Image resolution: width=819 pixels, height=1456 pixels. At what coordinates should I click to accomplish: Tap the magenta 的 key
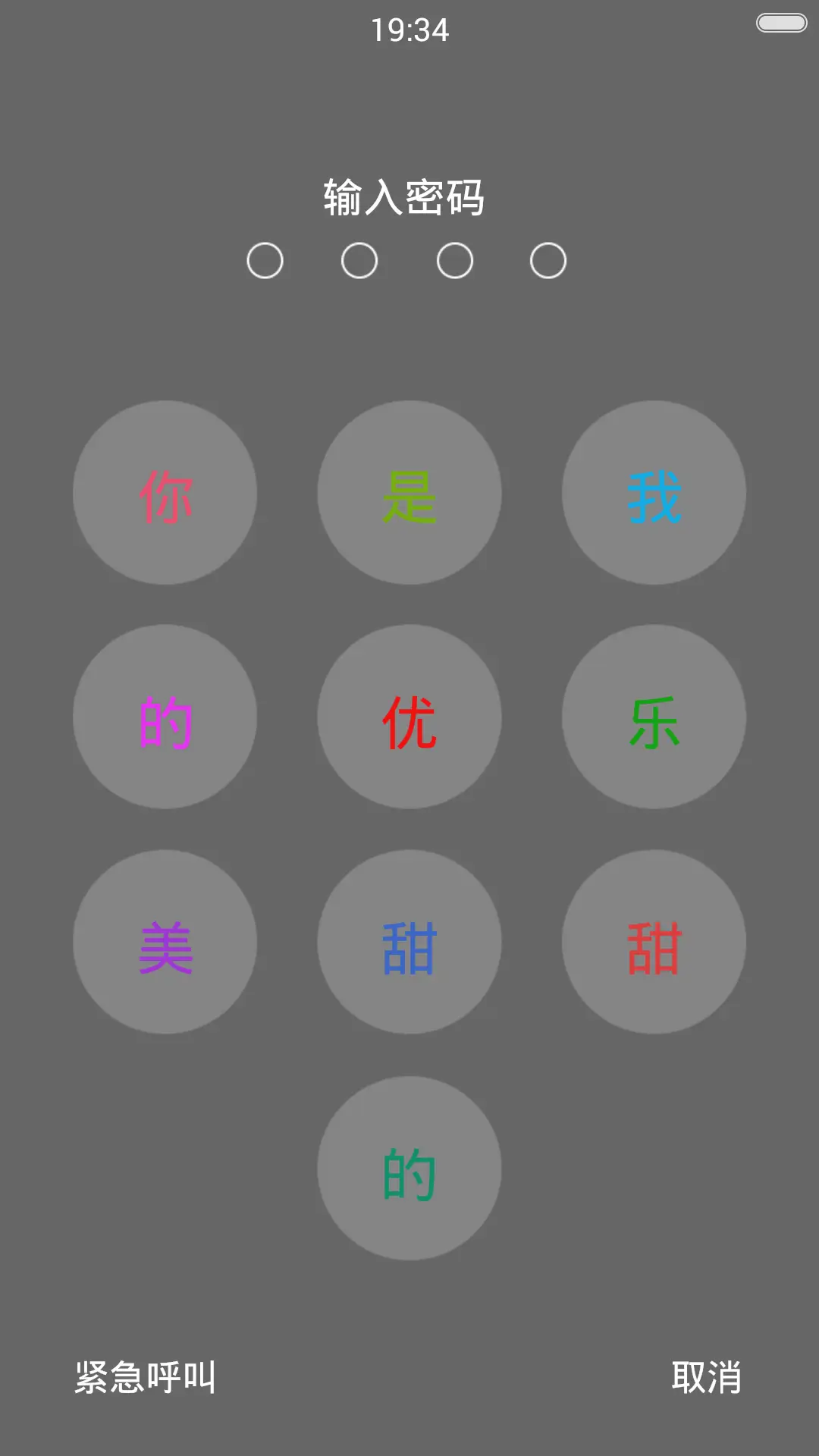[165, 717]
